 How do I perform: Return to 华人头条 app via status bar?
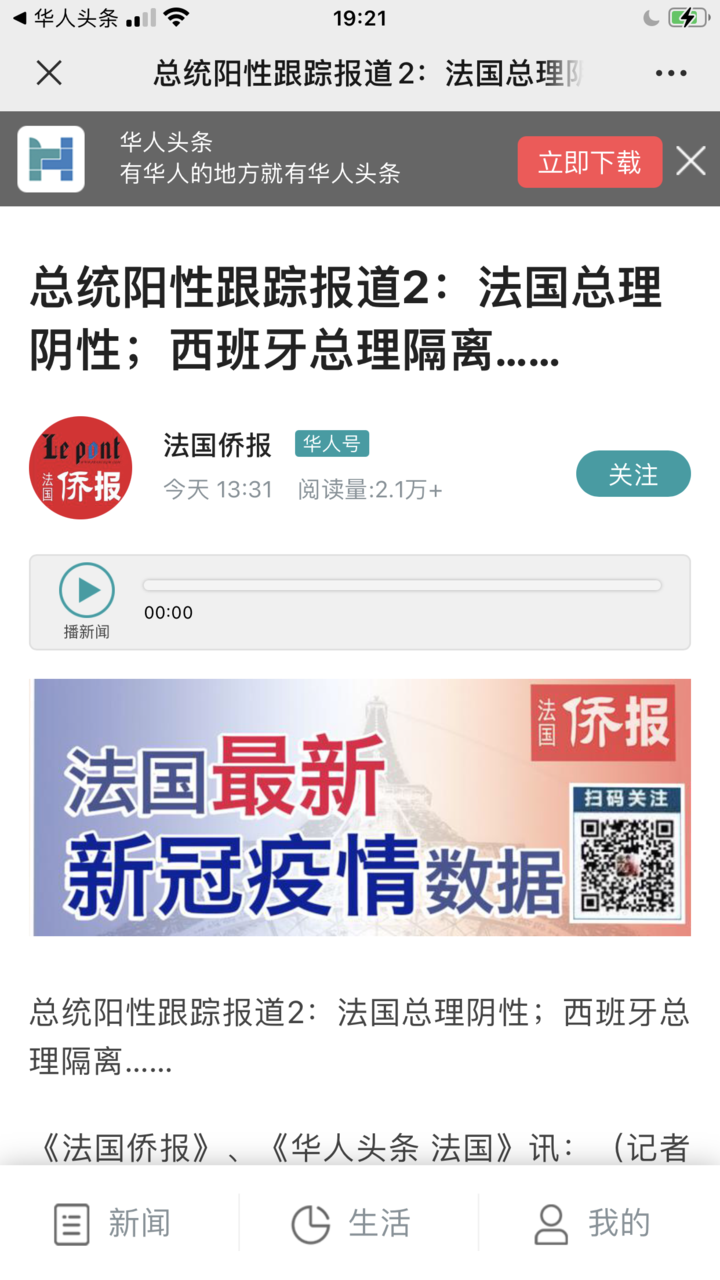coord(66,18)
